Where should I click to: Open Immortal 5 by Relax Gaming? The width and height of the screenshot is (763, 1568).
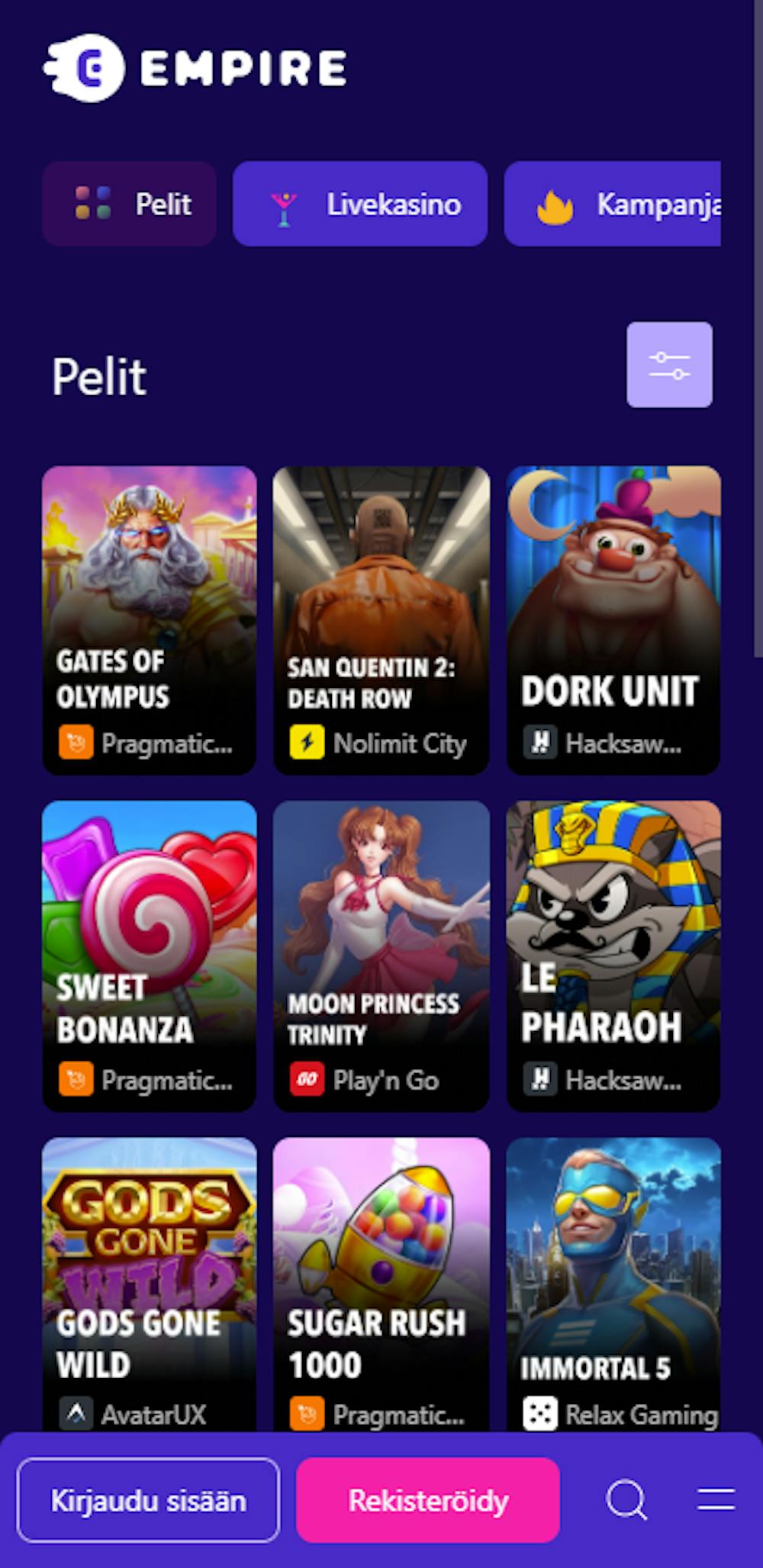(x=613, y=1281)
